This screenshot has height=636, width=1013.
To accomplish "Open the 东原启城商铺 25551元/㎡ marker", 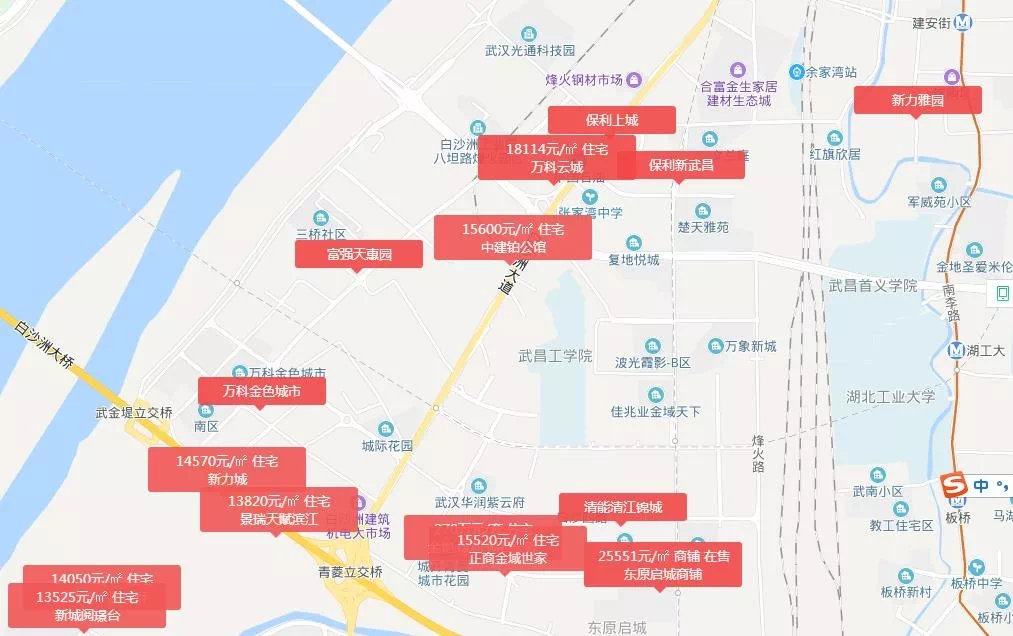I will [663, 565].
